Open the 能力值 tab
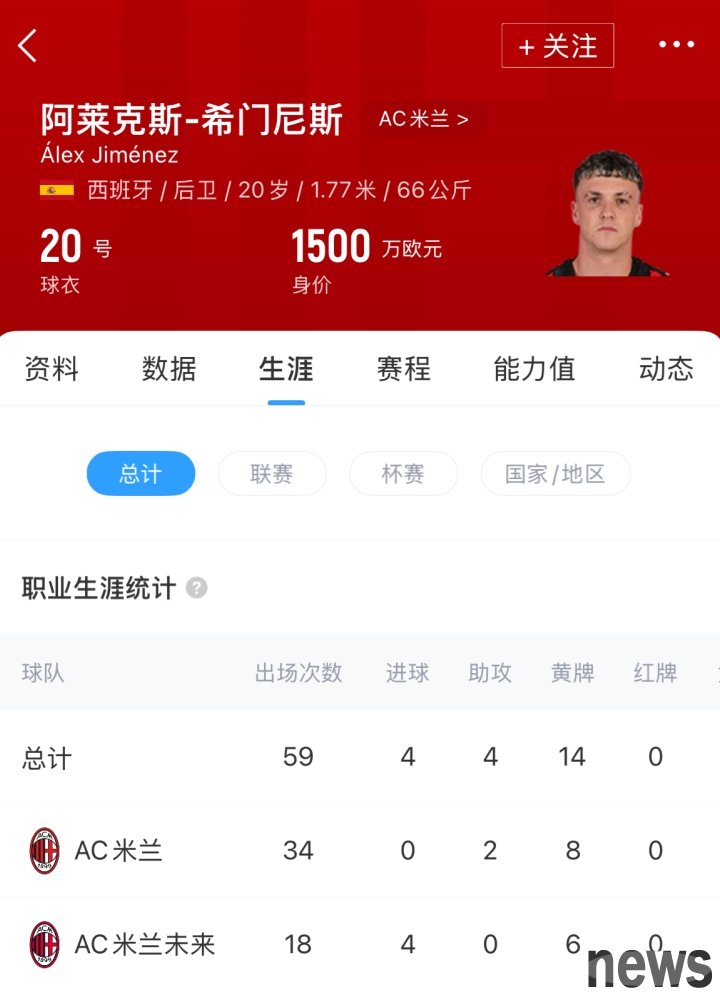 [534, 369]
